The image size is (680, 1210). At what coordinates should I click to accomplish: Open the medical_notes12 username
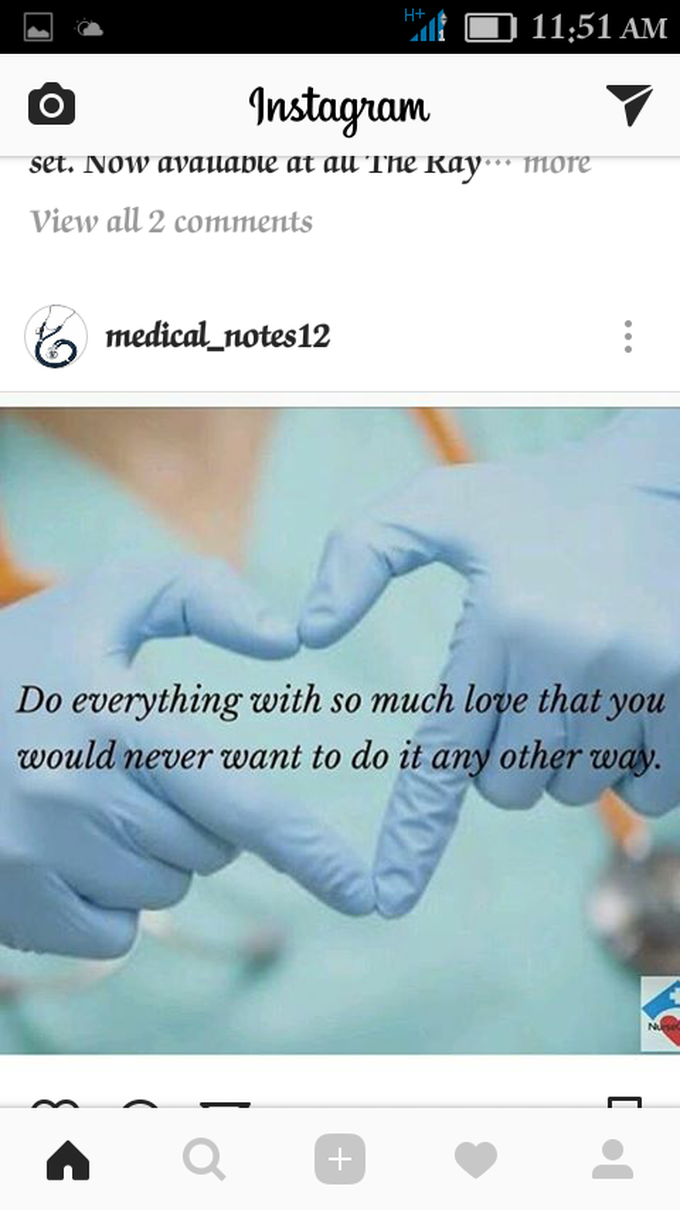click(x=217, y=336)
